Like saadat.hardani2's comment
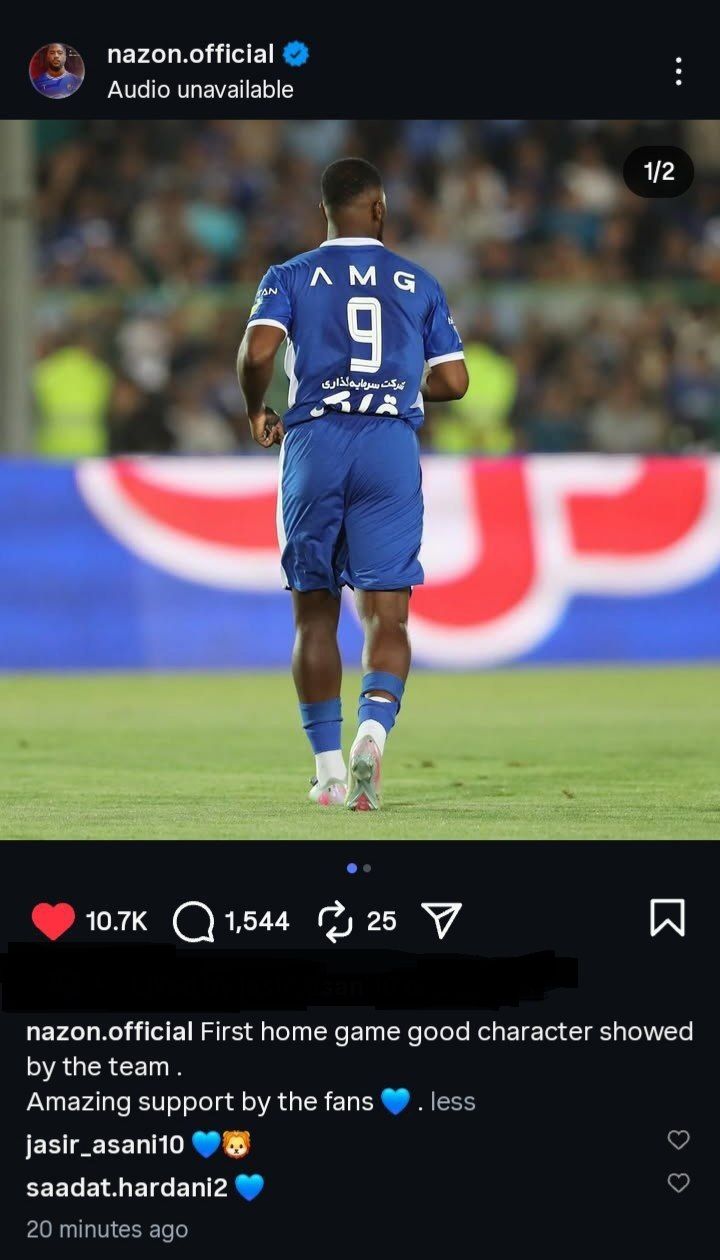 pyautogui.click(x=678, y=1183)
